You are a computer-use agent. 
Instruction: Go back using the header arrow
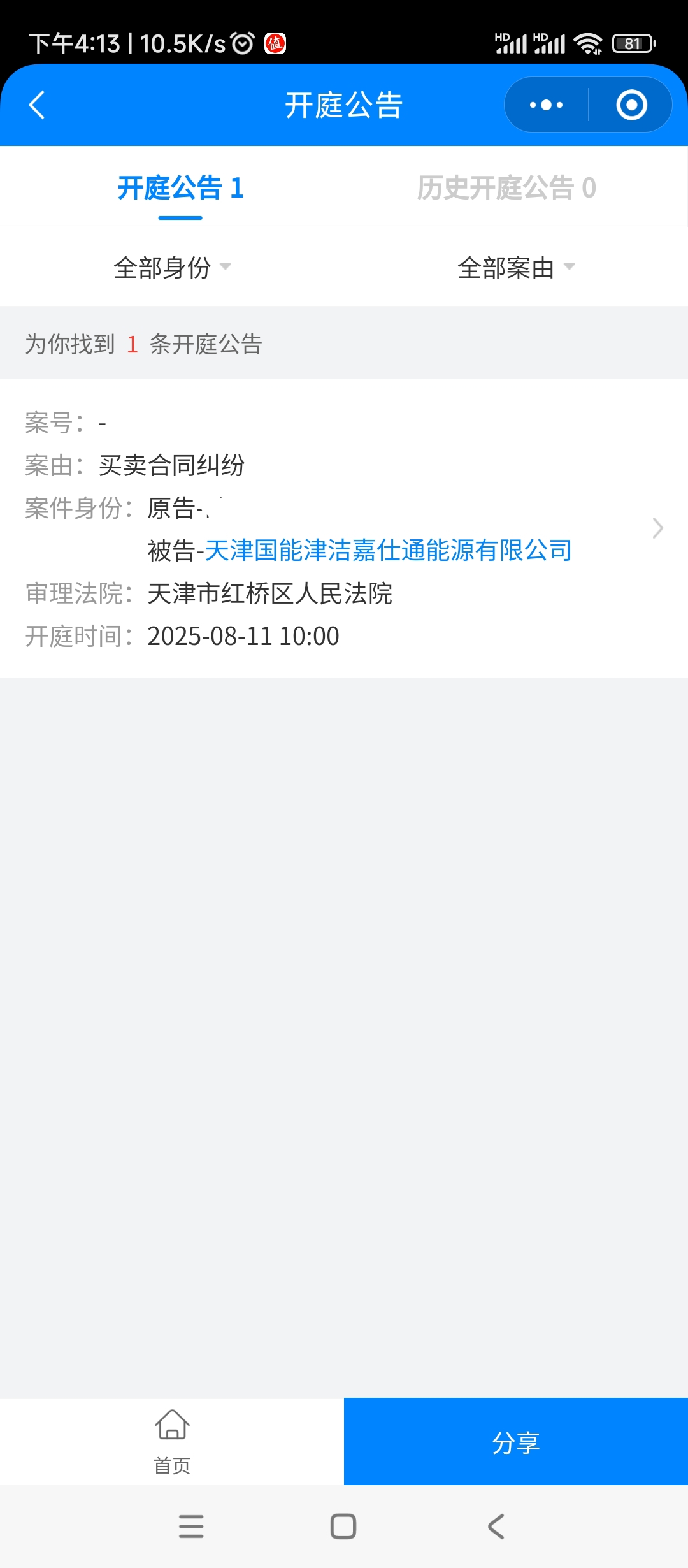pos(37,105)
